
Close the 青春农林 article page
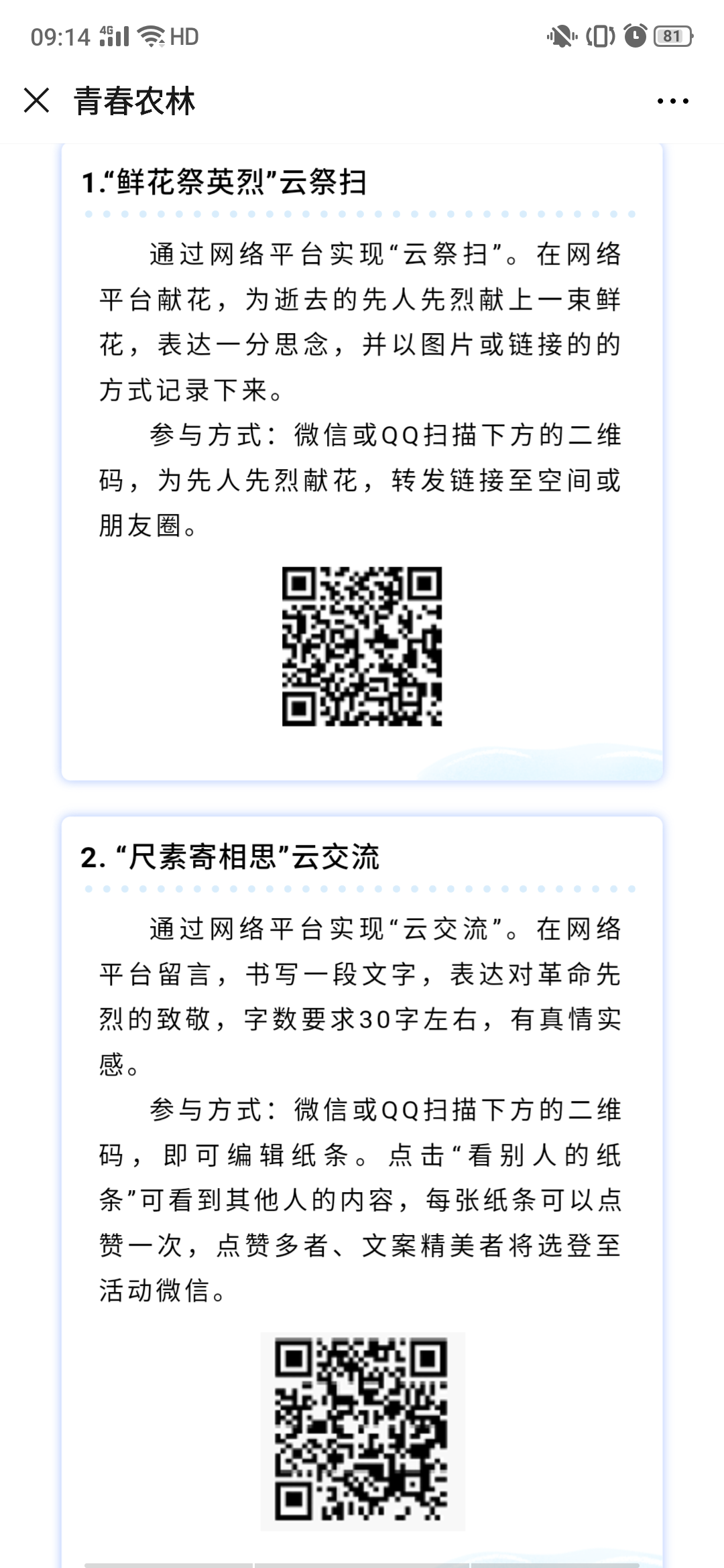36,101
